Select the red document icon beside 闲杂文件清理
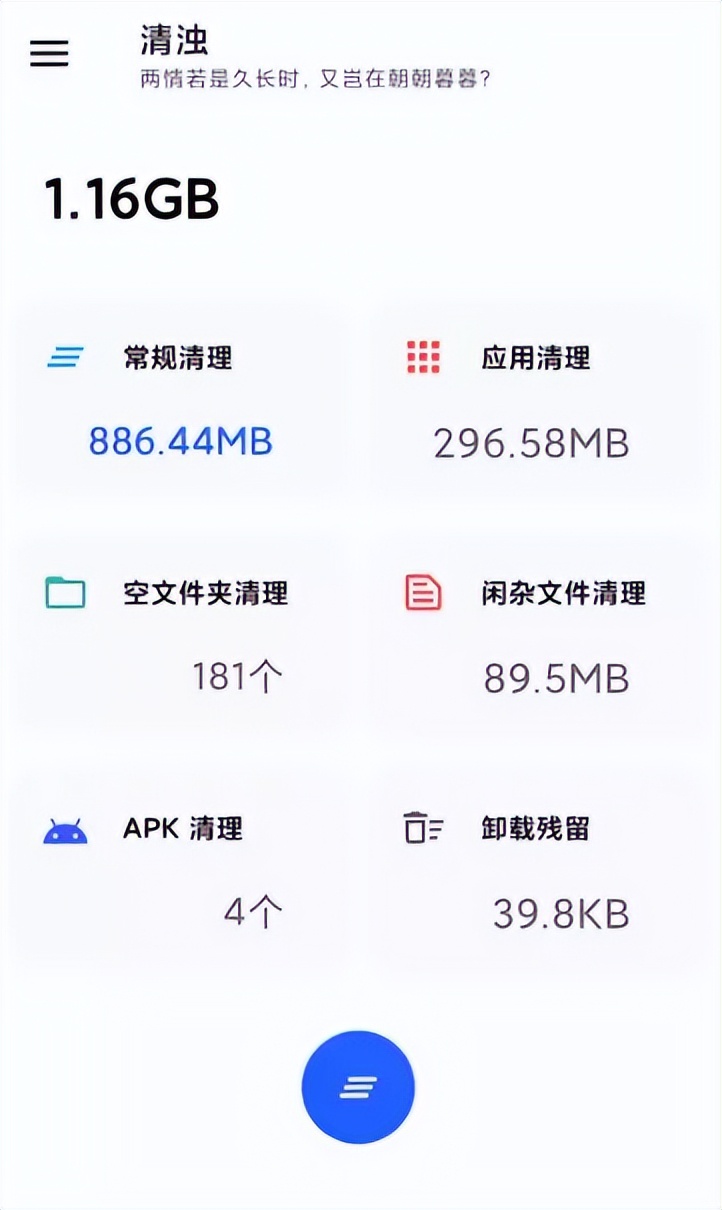Image resolution: width=722 pixels, height=1210 pixels. (x=425, y=593)
